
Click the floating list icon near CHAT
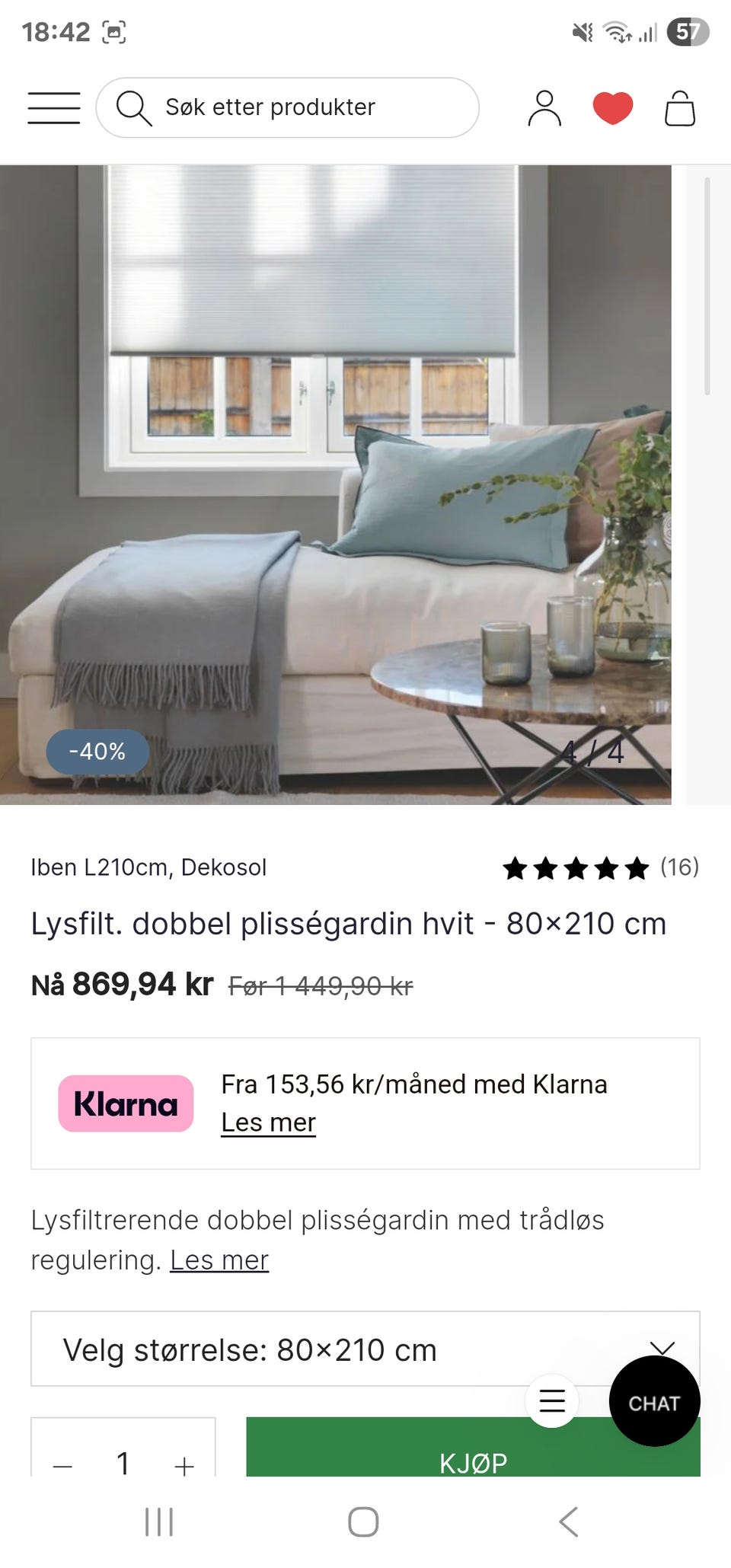(x=551, y=1401)
